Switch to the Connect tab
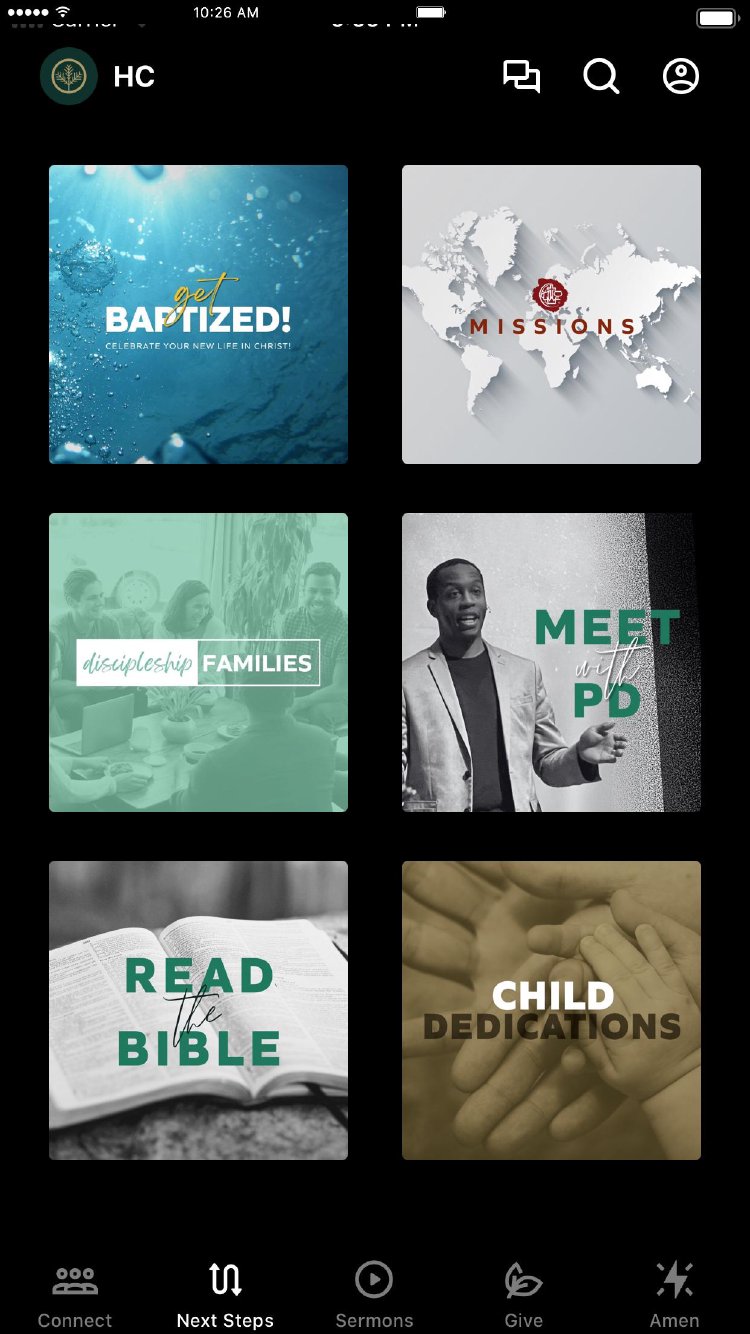The height and width of the screenshot is (1334, 750). point(75,1295)
